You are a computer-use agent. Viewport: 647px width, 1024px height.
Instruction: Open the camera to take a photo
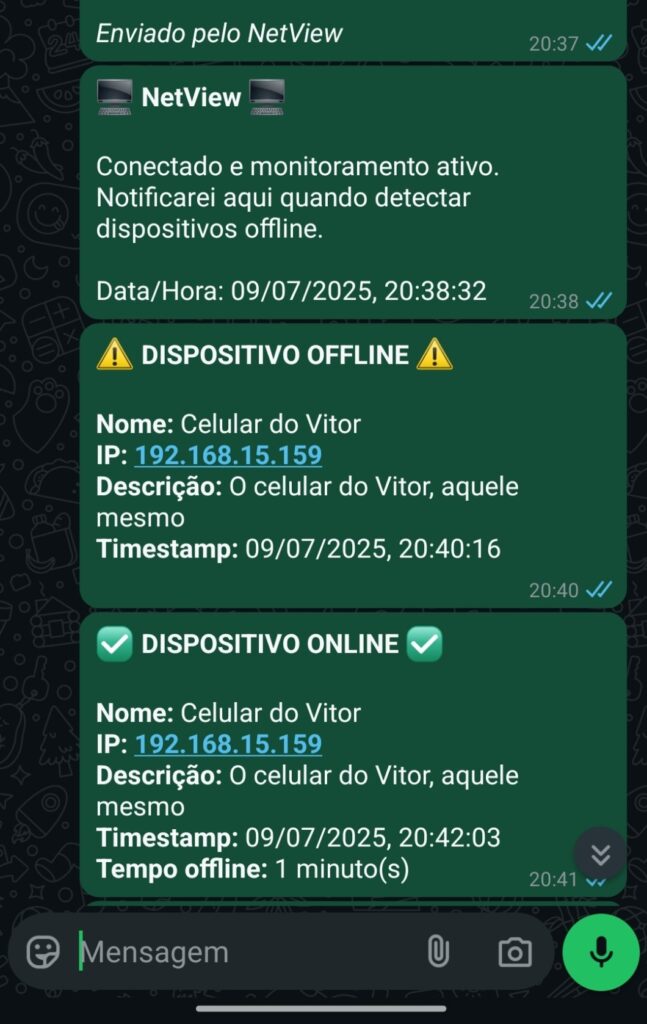pos(514,952)
